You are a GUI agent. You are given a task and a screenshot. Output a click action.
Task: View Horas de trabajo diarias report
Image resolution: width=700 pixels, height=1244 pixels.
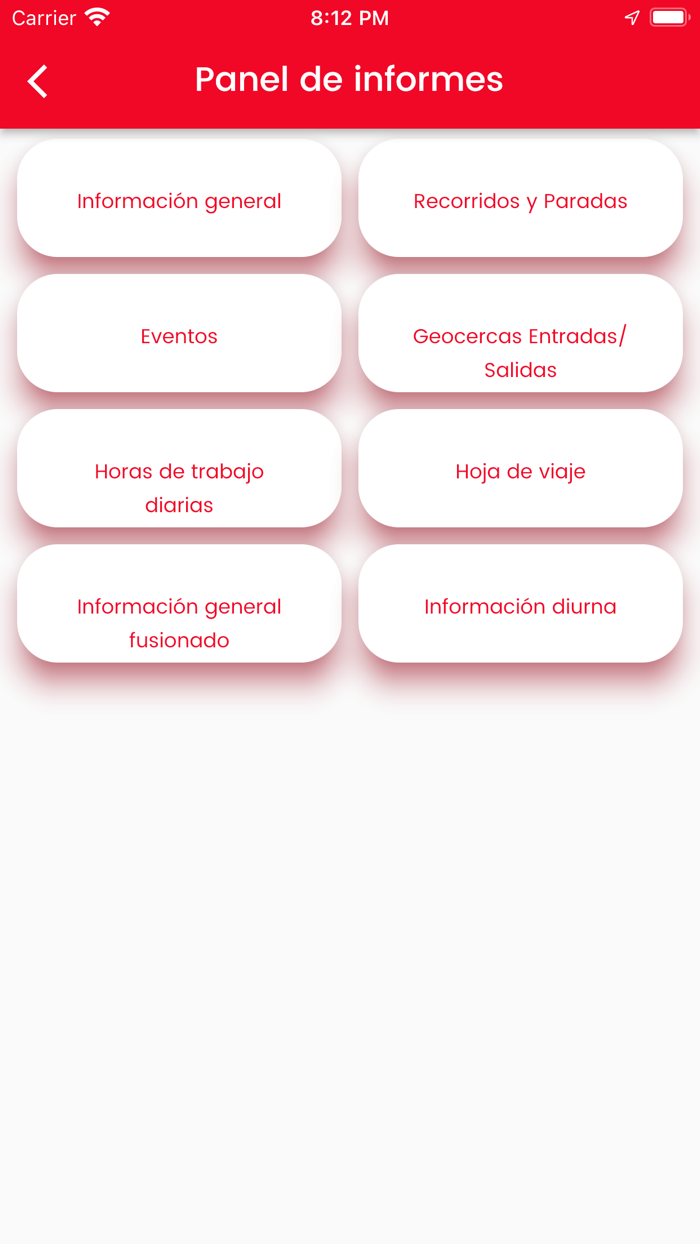point(179,468)
